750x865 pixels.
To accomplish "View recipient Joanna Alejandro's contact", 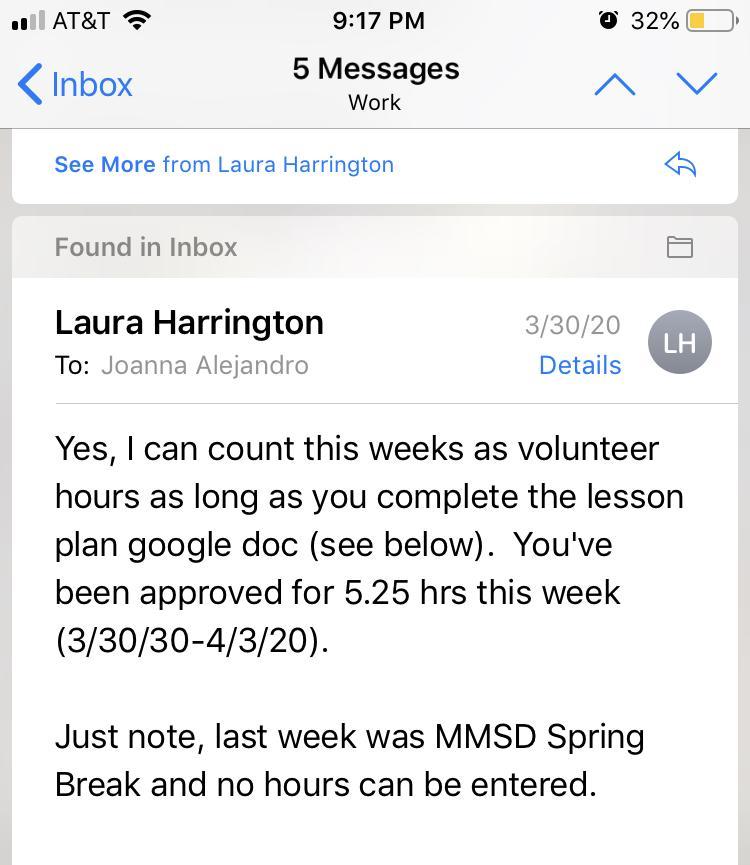I will (204, 365).
